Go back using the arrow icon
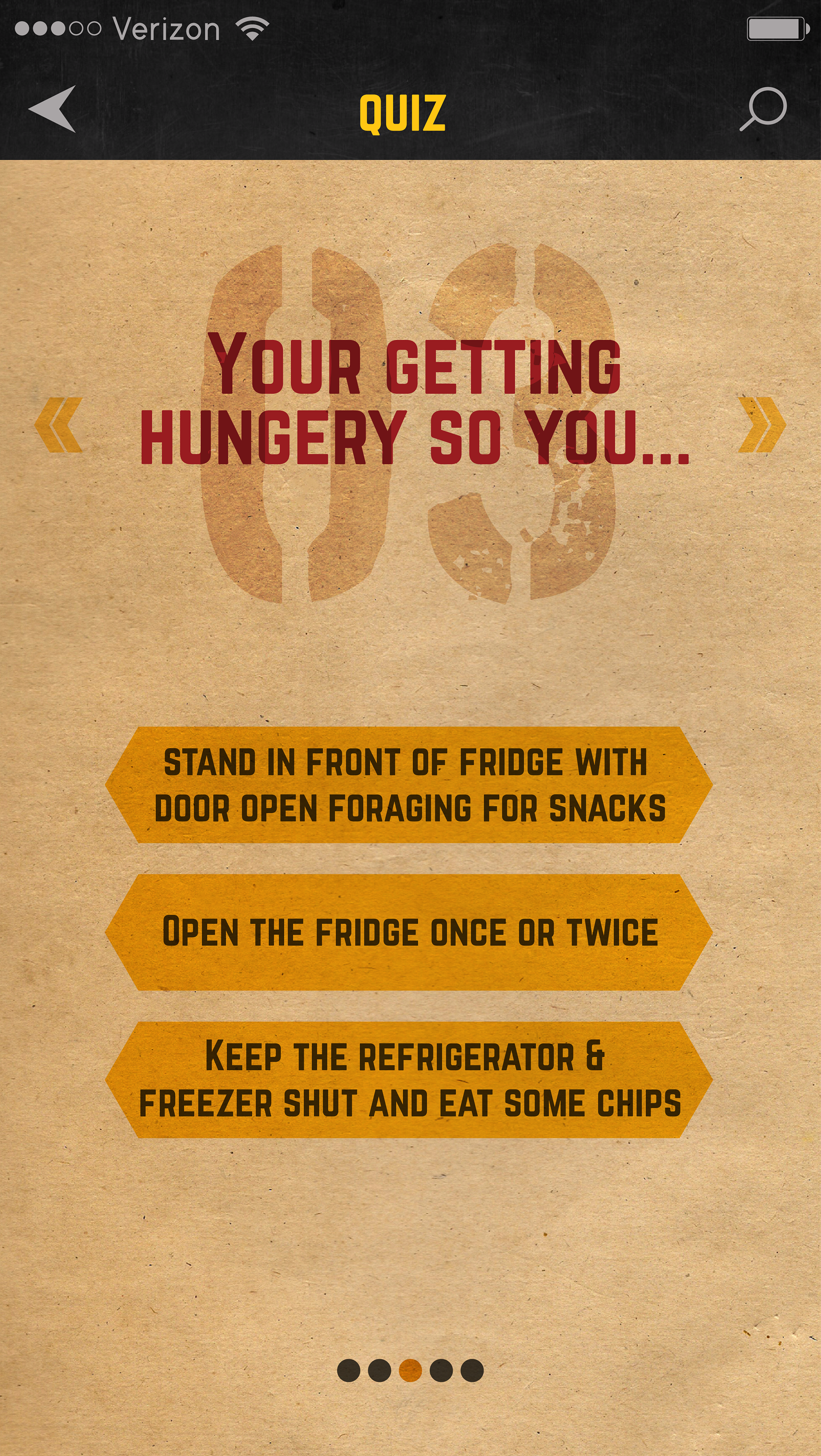Image resolution: width=821 pixels, height=1456 pixels. 52,109
